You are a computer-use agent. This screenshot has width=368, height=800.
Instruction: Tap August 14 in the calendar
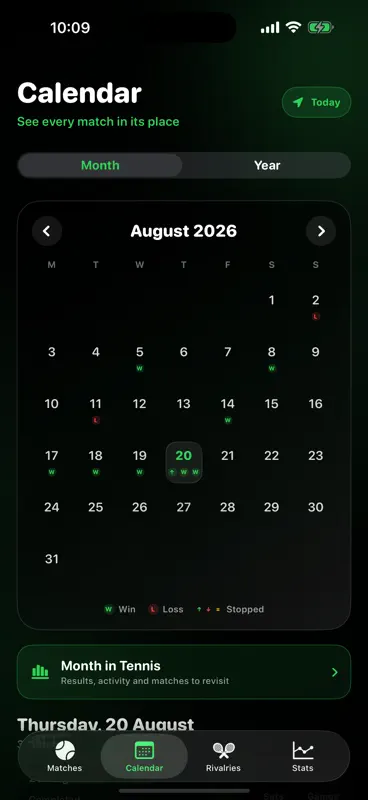(x=228, y=410)
